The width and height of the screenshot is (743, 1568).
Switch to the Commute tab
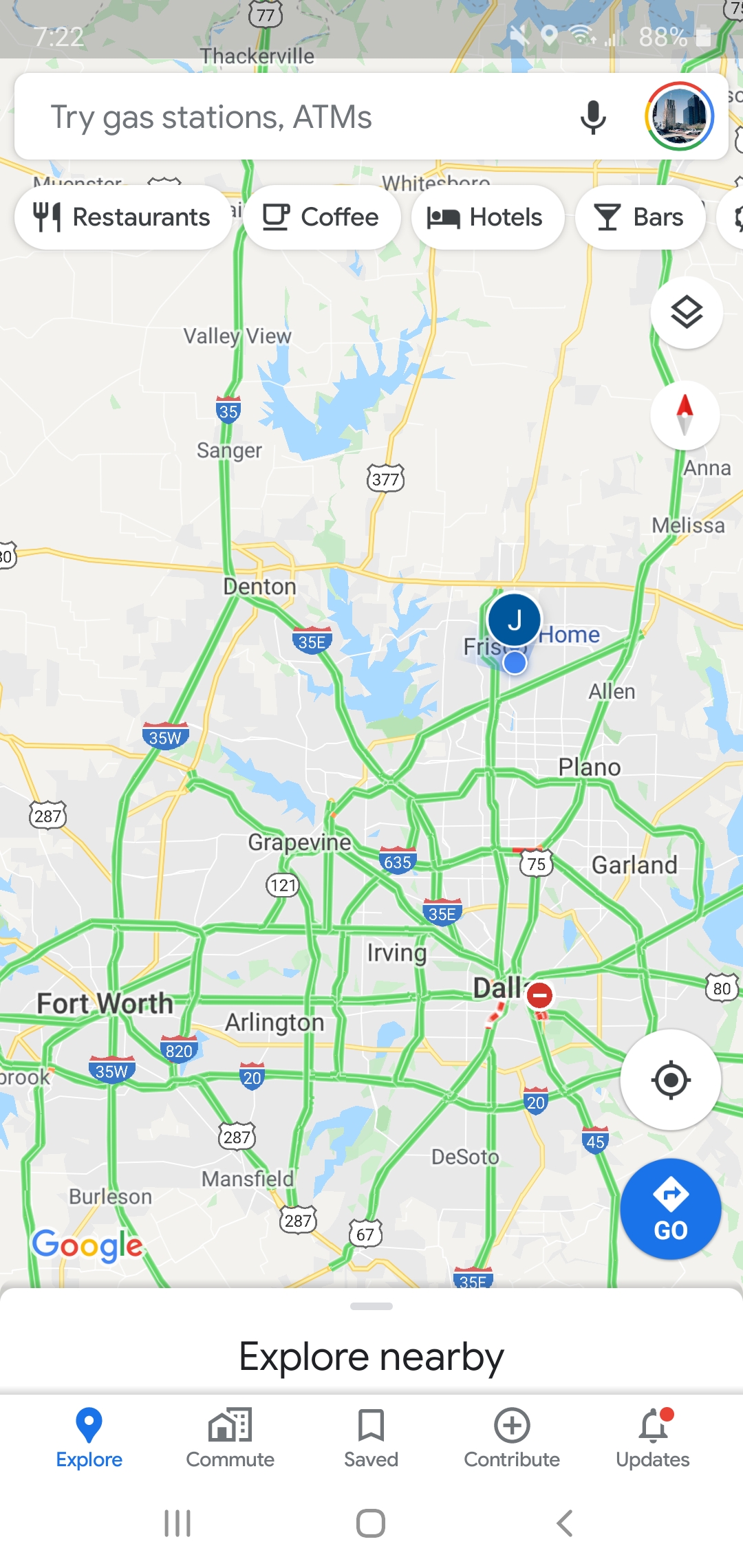coord(230,1437)
